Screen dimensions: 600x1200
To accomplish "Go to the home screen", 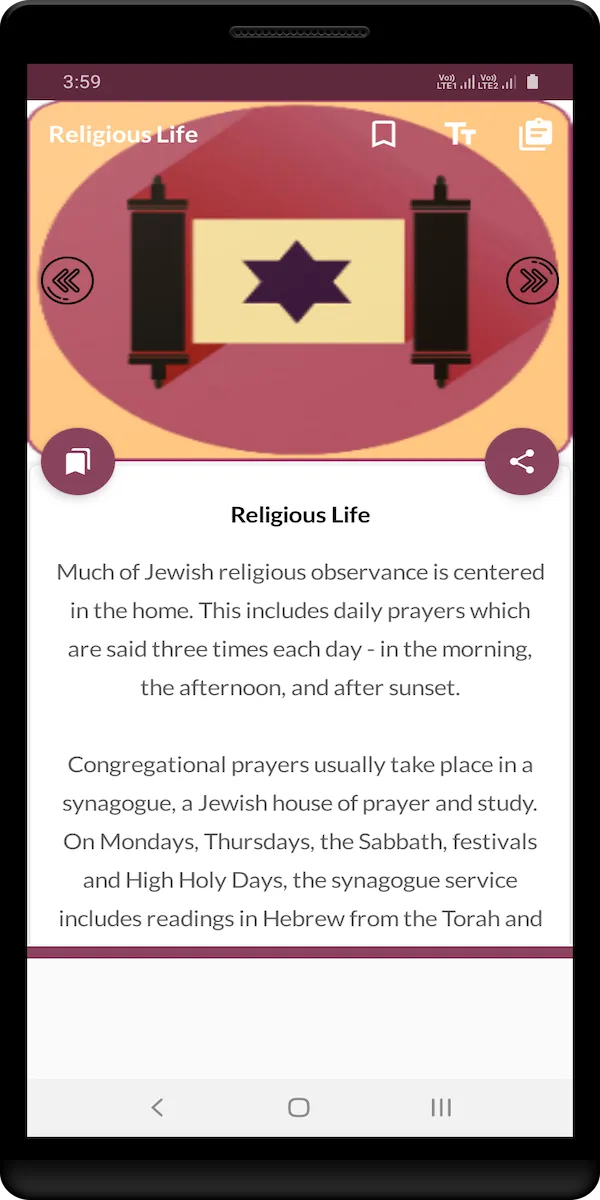I will pos(299,1107).
